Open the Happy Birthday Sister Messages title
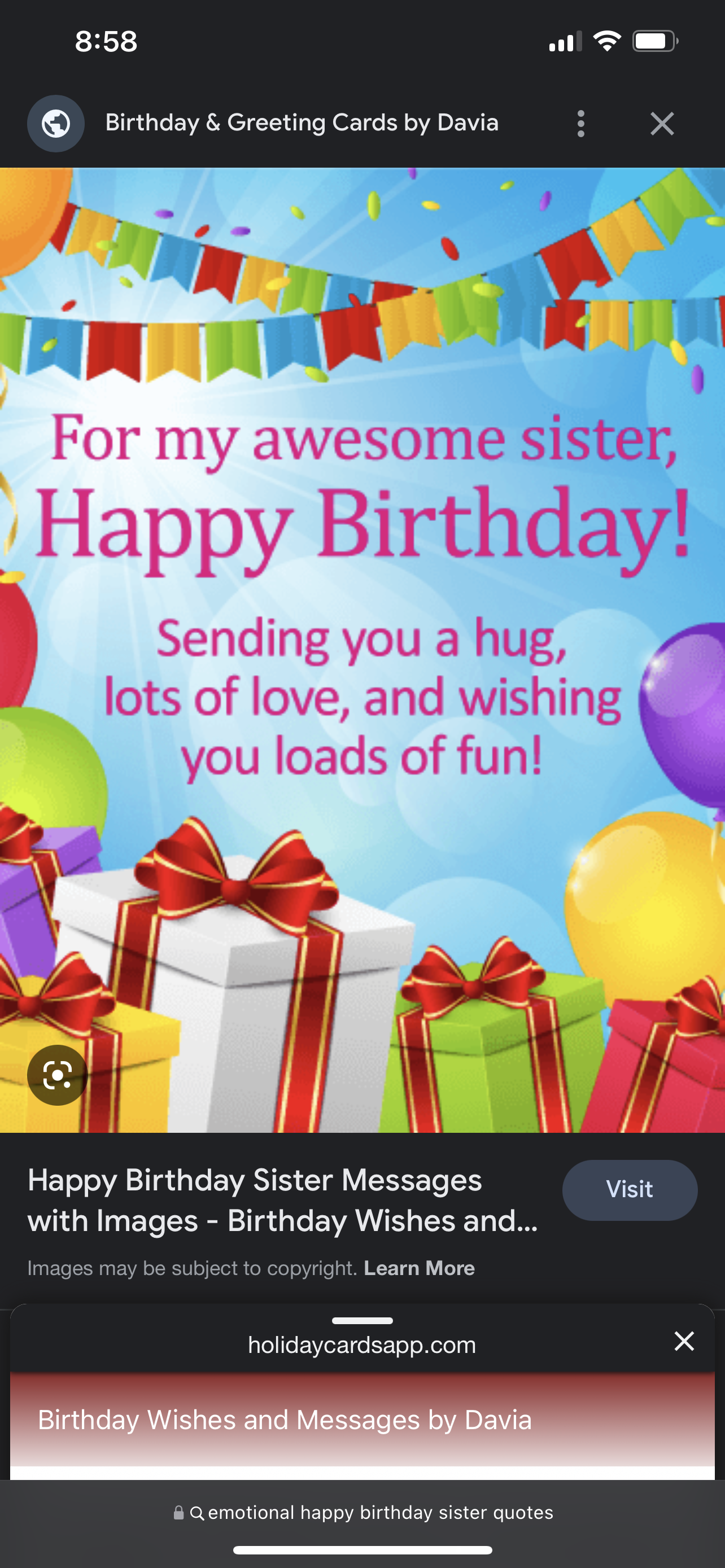Image resolution: width=725 pixels, height=1568 pixels. tap(283, 1200)
